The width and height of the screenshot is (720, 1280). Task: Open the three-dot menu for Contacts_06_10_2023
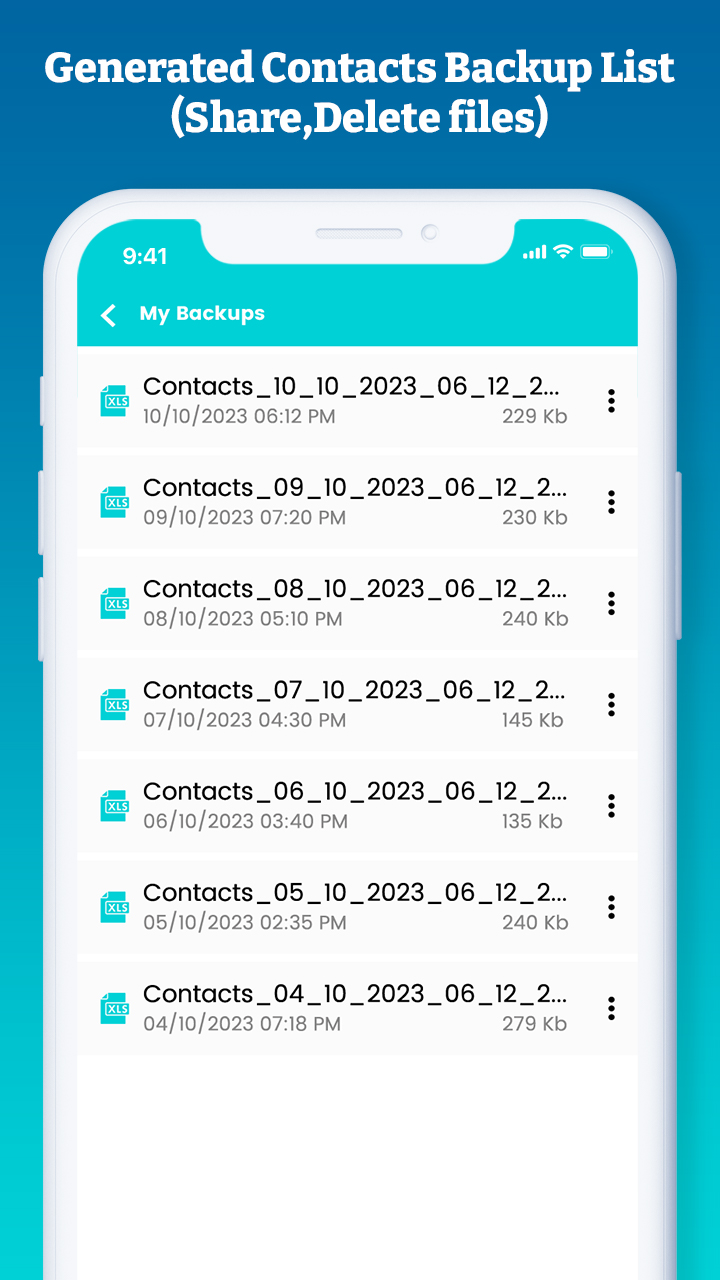tap(611, 806)
